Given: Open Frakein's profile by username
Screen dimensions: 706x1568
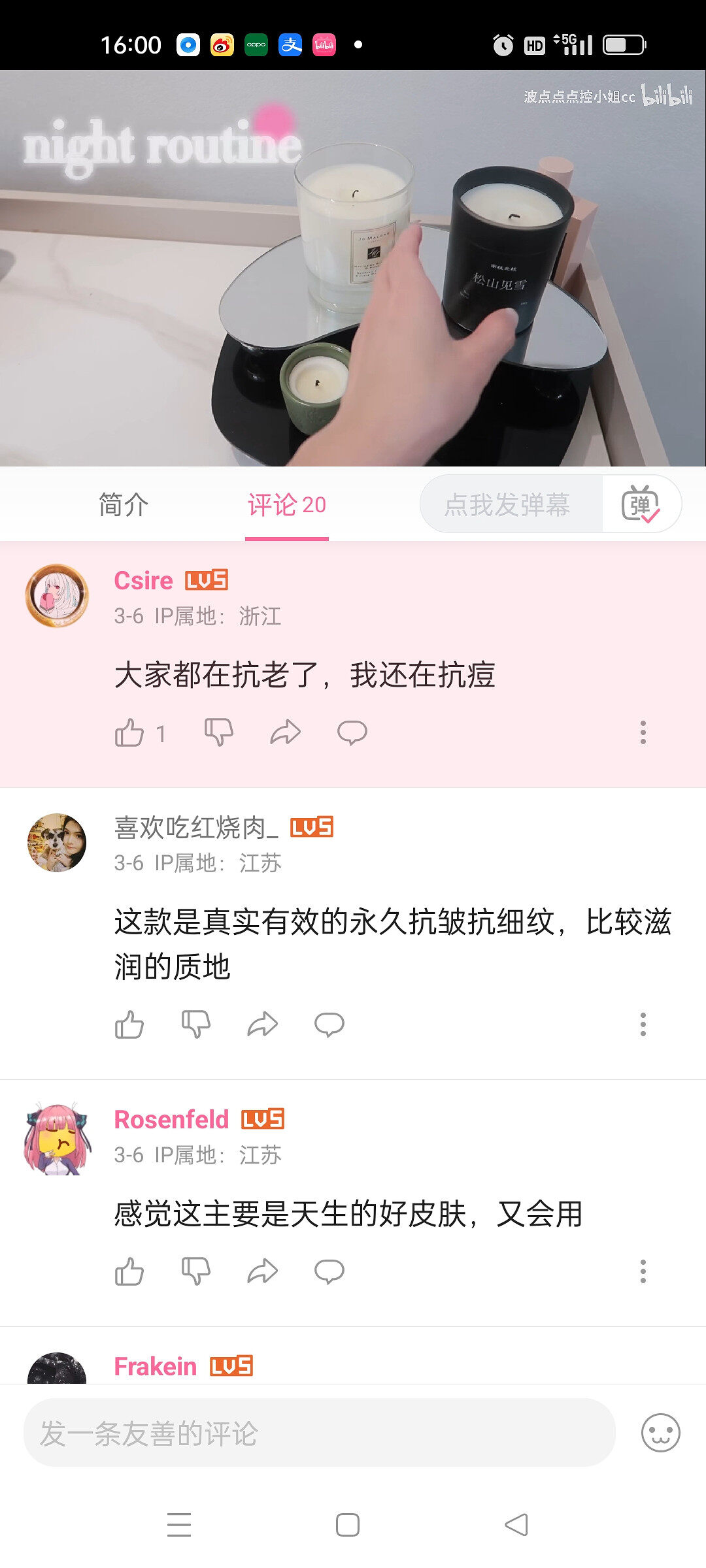Looking at the screenshot, I should 156,1366.
